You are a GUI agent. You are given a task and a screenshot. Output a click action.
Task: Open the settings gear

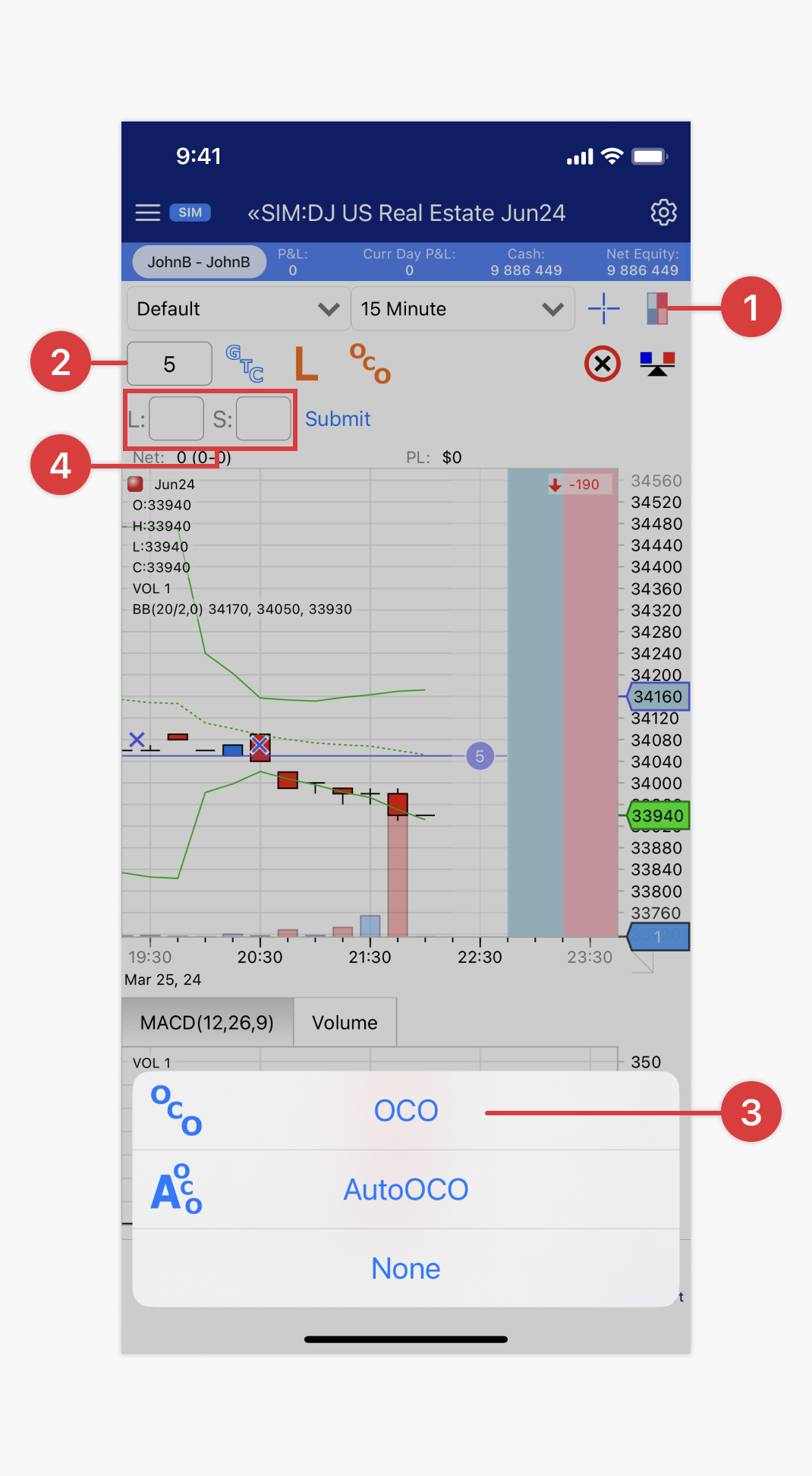pos(664,213)
